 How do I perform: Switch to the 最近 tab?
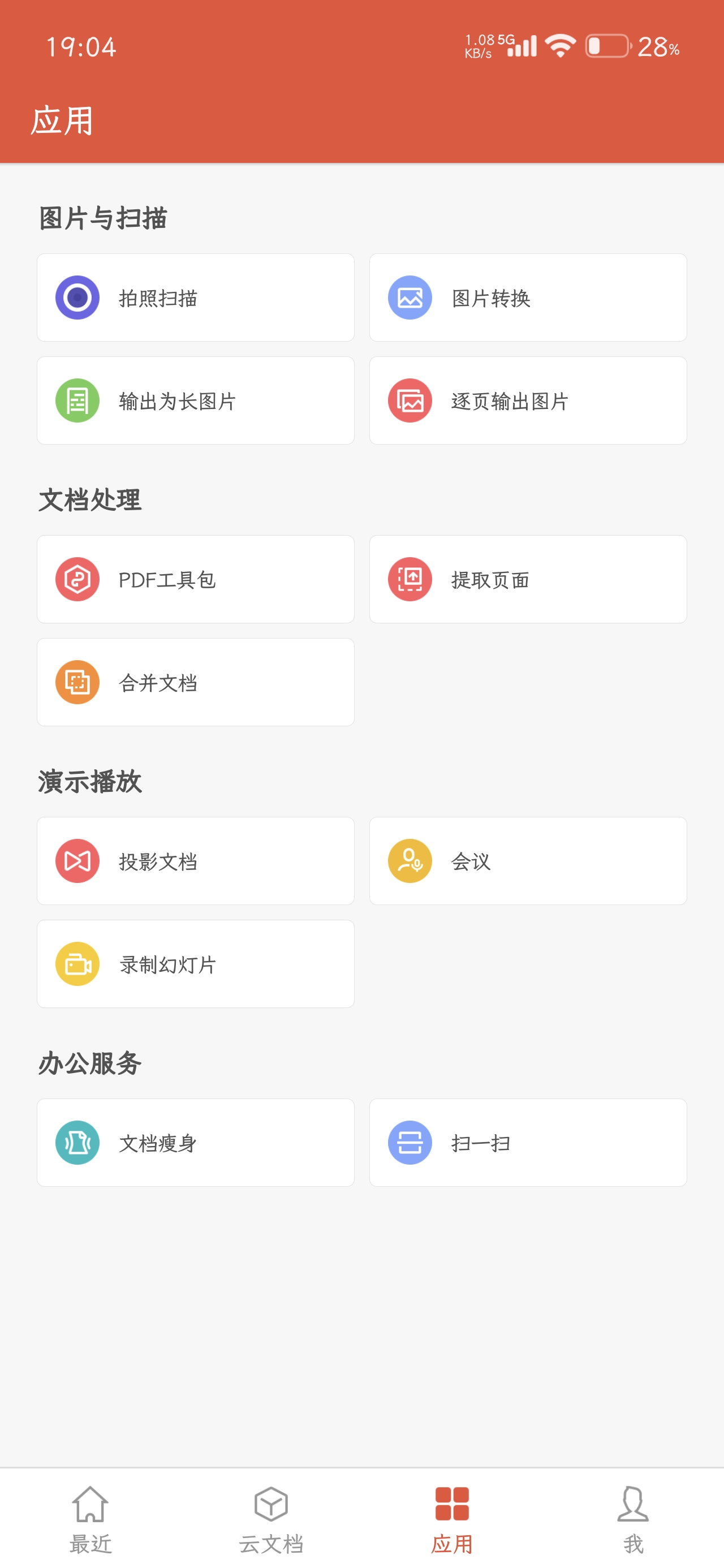tap(90, 1519)
